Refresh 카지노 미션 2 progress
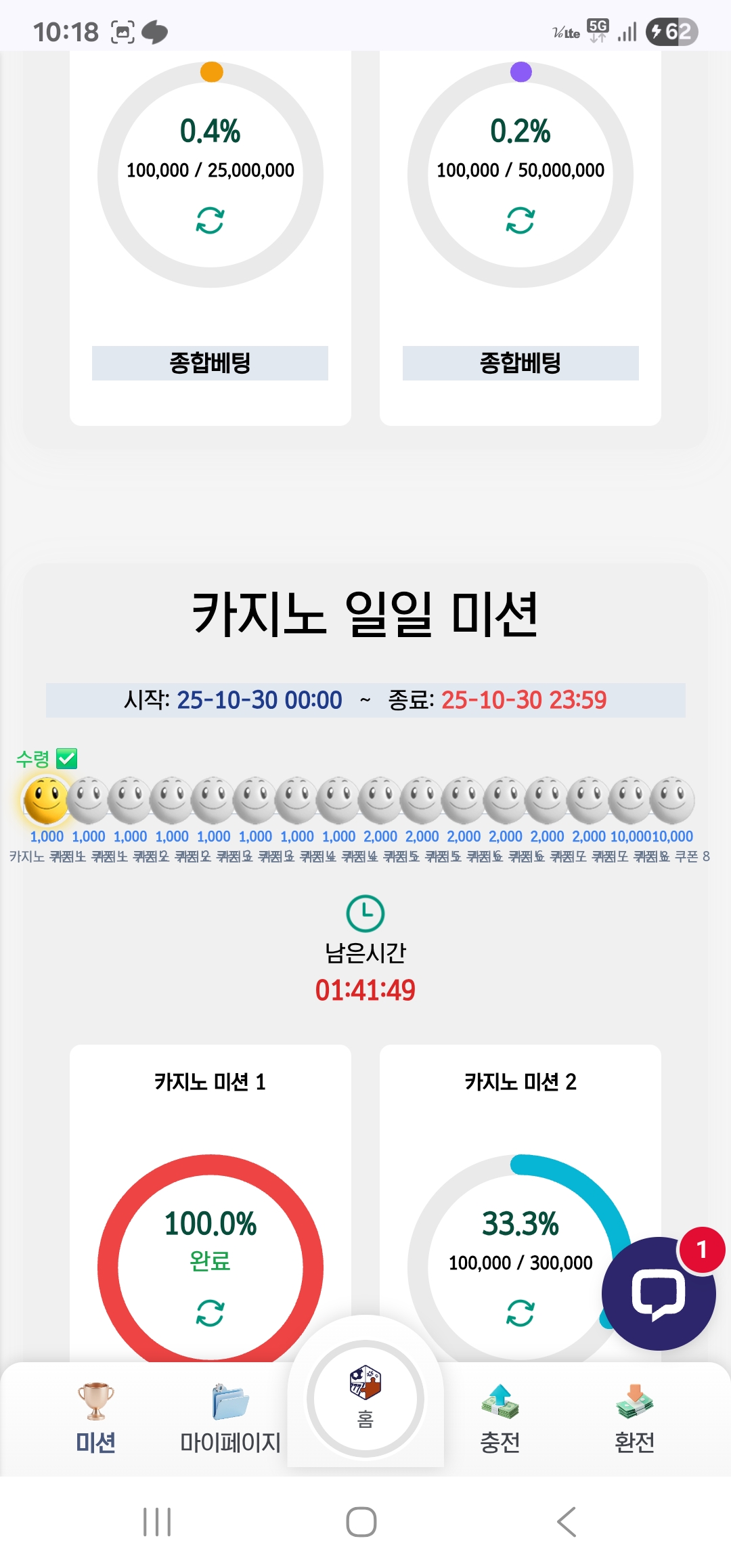Image resolution: width=731 pixels, height=1568 pixels. tap(520, 1313)
